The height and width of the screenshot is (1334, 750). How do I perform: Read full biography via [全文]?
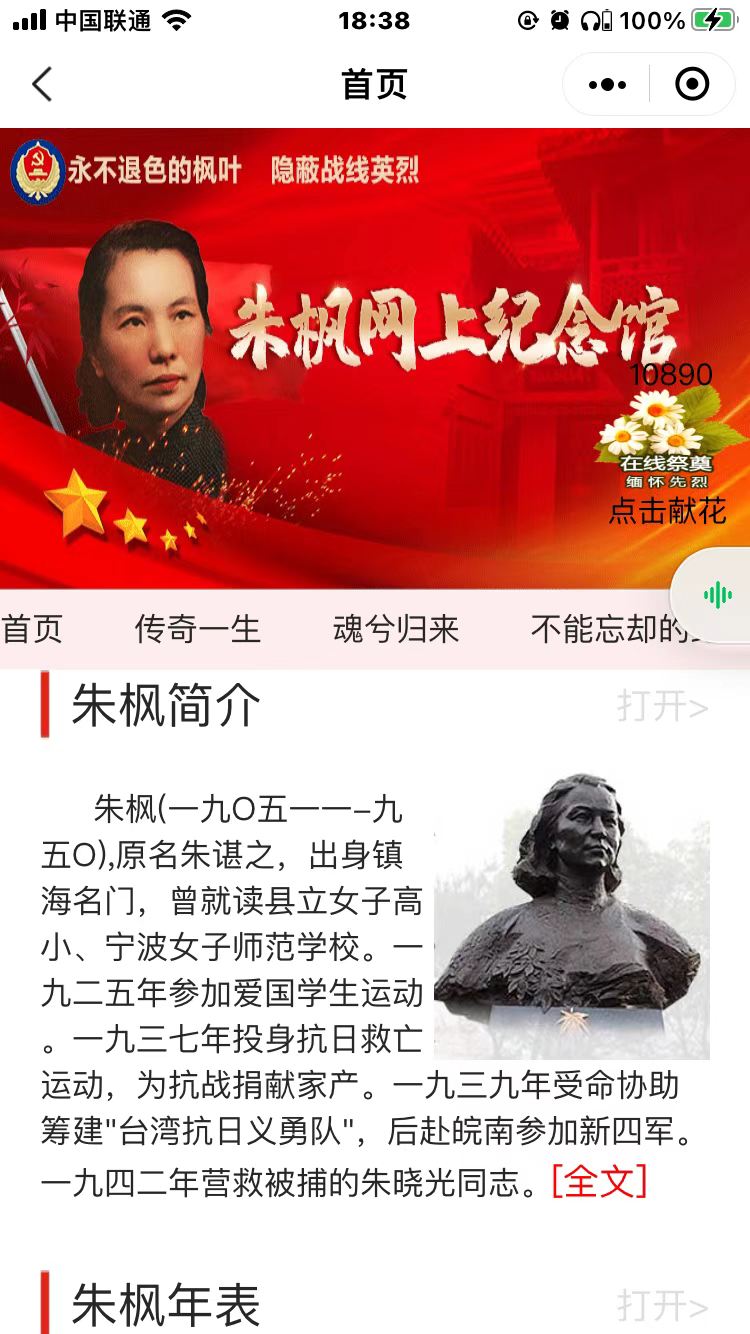[x=599, y=1181]
